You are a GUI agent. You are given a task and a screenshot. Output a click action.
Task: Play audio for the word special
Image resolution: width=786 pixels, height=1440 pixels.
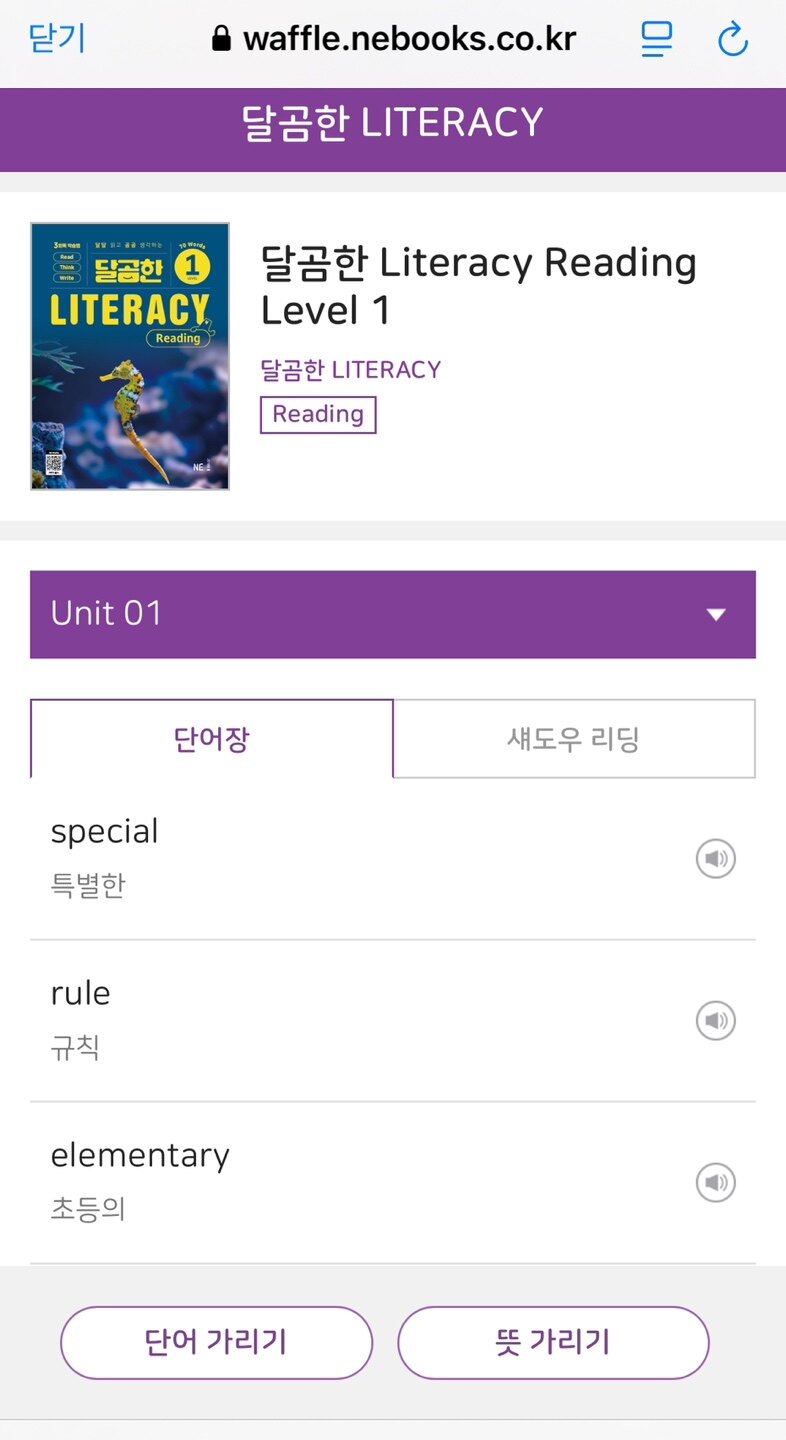(x=716, y=858)
